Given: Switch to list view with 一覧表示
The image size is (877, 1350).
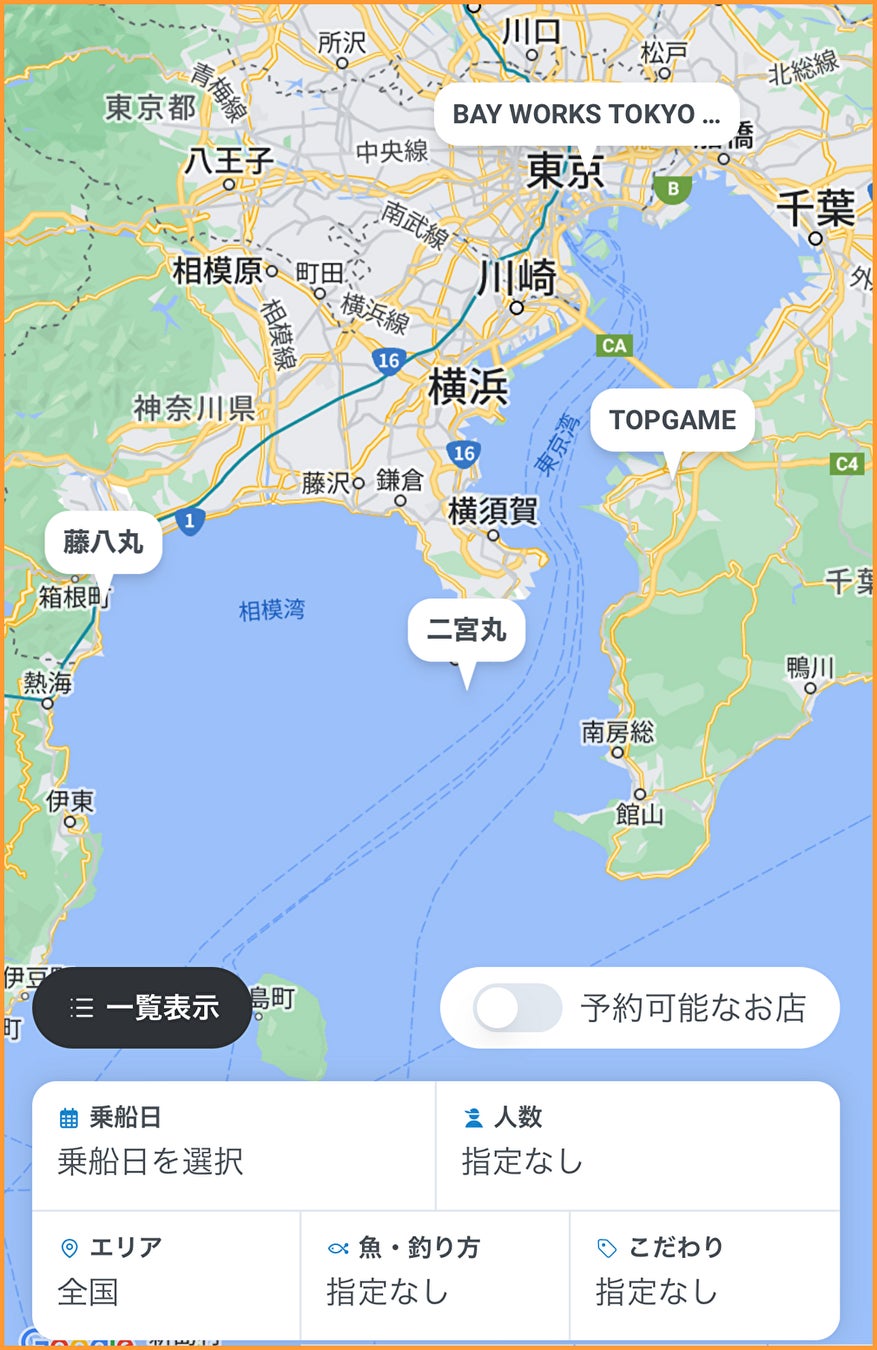Looking at the screenshot, I should point(143,1008).
